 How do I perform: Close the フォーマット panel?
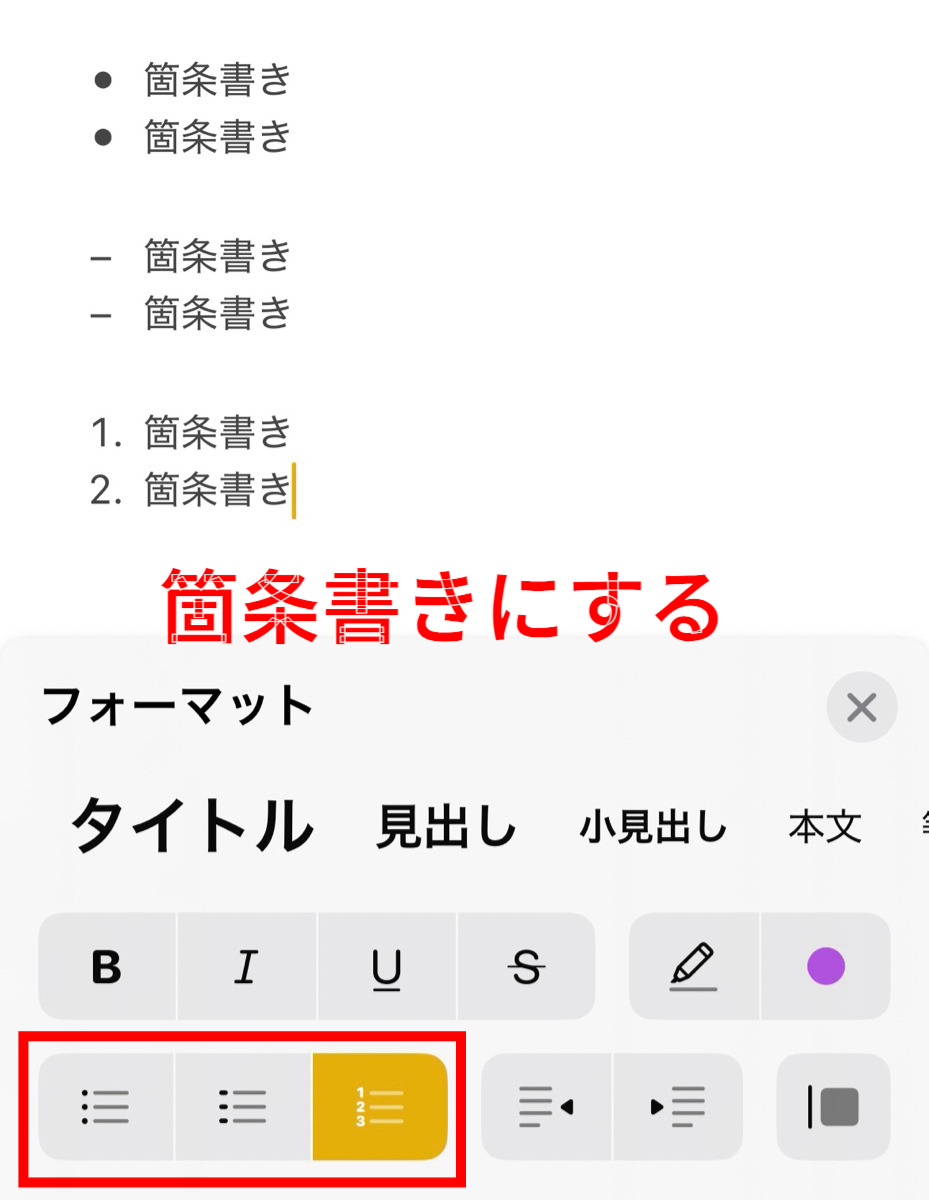coord(862,707)
